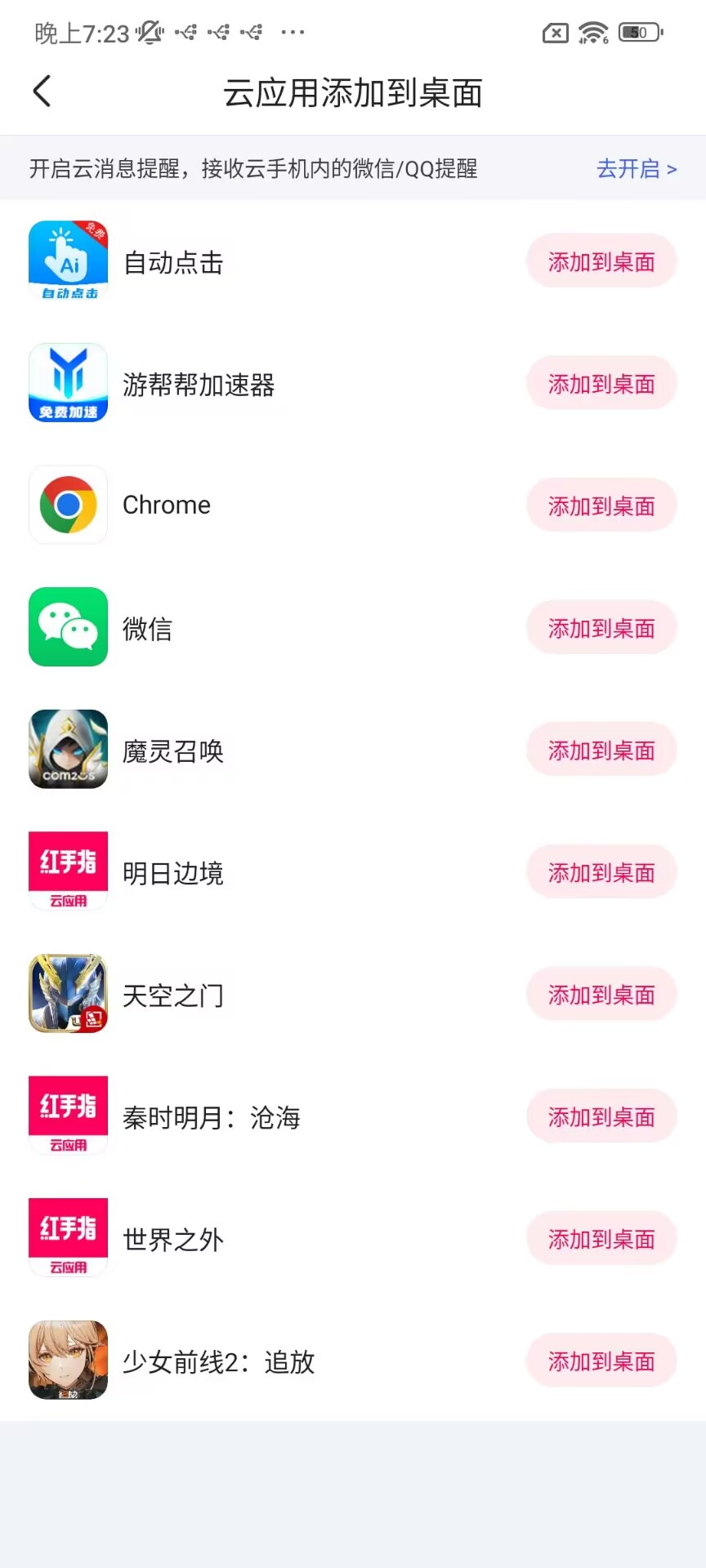Add 世界之外 to the desktop

pyautogui.click(x=601, y=1239)
